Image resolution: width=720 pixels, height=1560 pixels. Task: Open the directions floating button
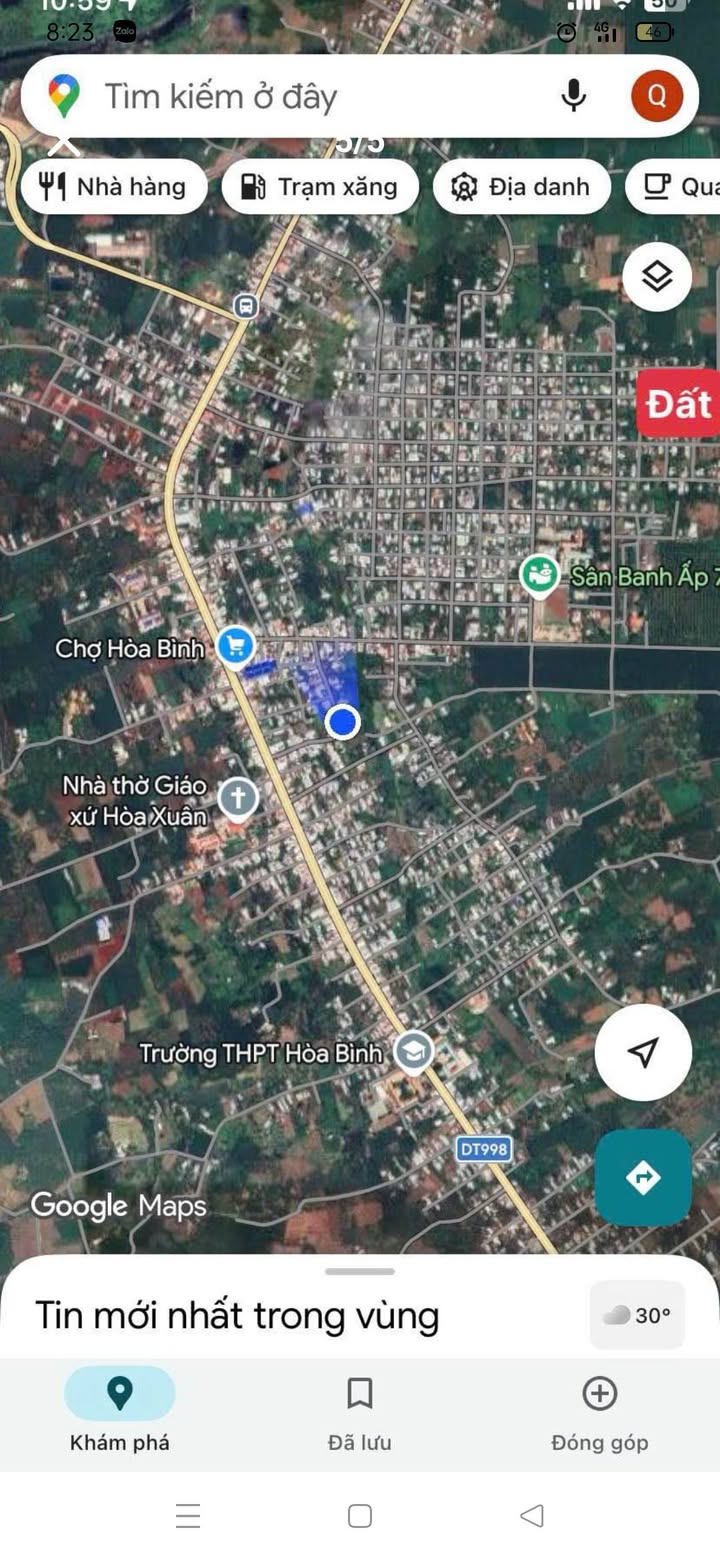pos(643,1178)
